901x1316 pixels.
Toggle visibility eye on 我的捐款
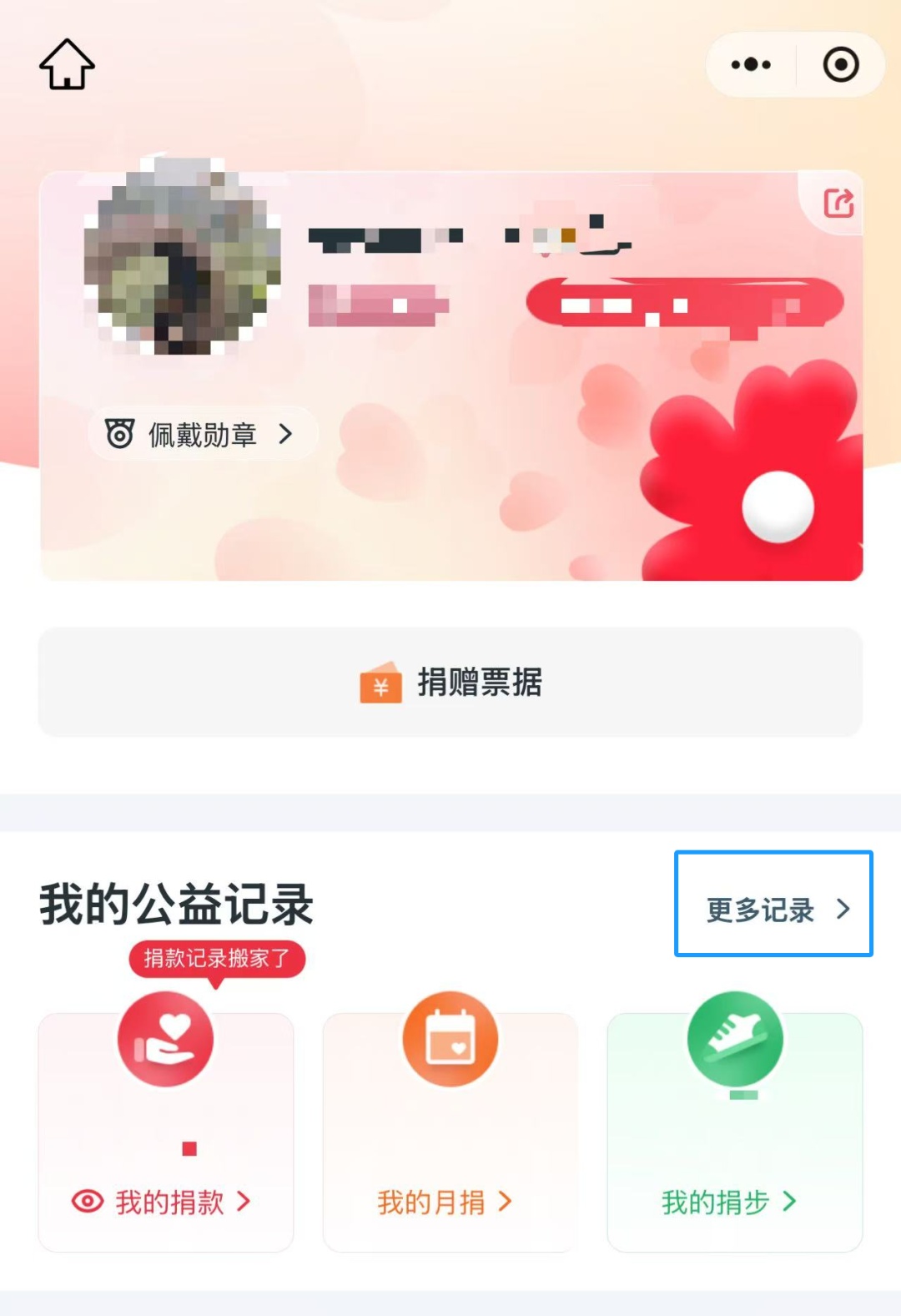click(x=88, y=1202)
